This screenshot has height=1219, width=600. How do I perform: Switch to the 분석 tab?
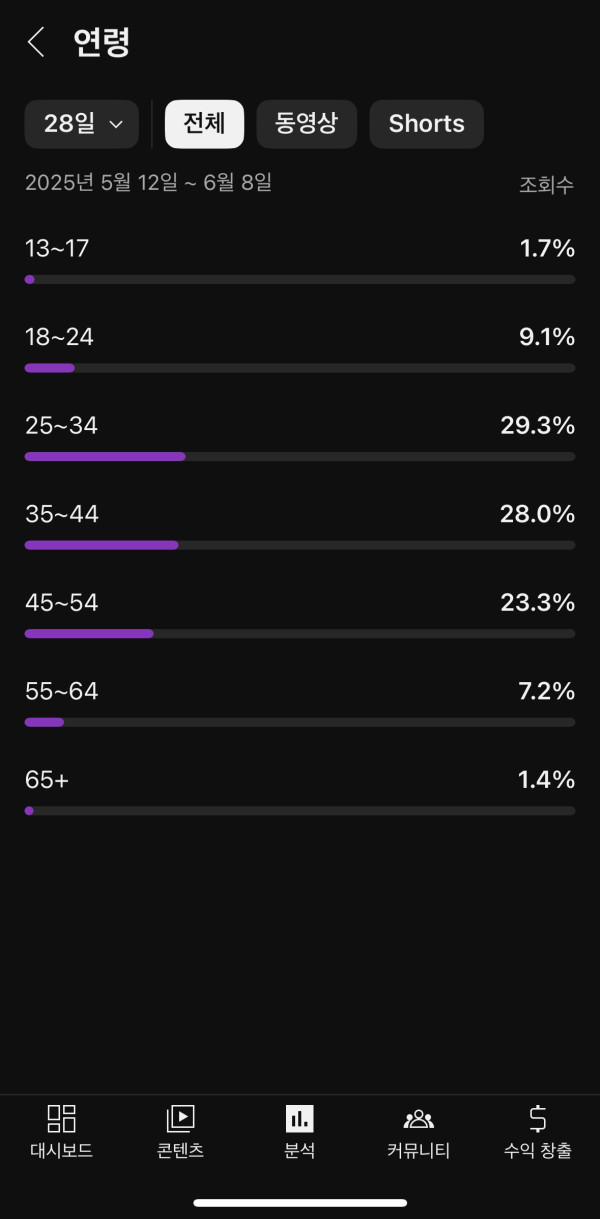299,1132
